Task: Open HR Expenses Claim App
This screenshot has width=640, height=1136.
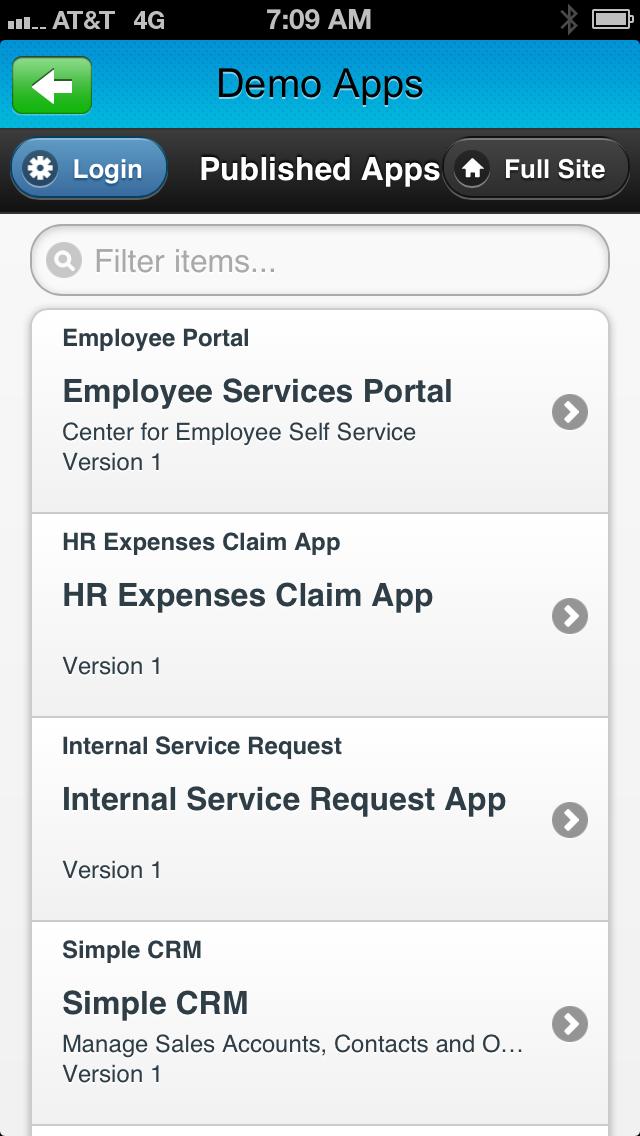Action: click(320, 615)
